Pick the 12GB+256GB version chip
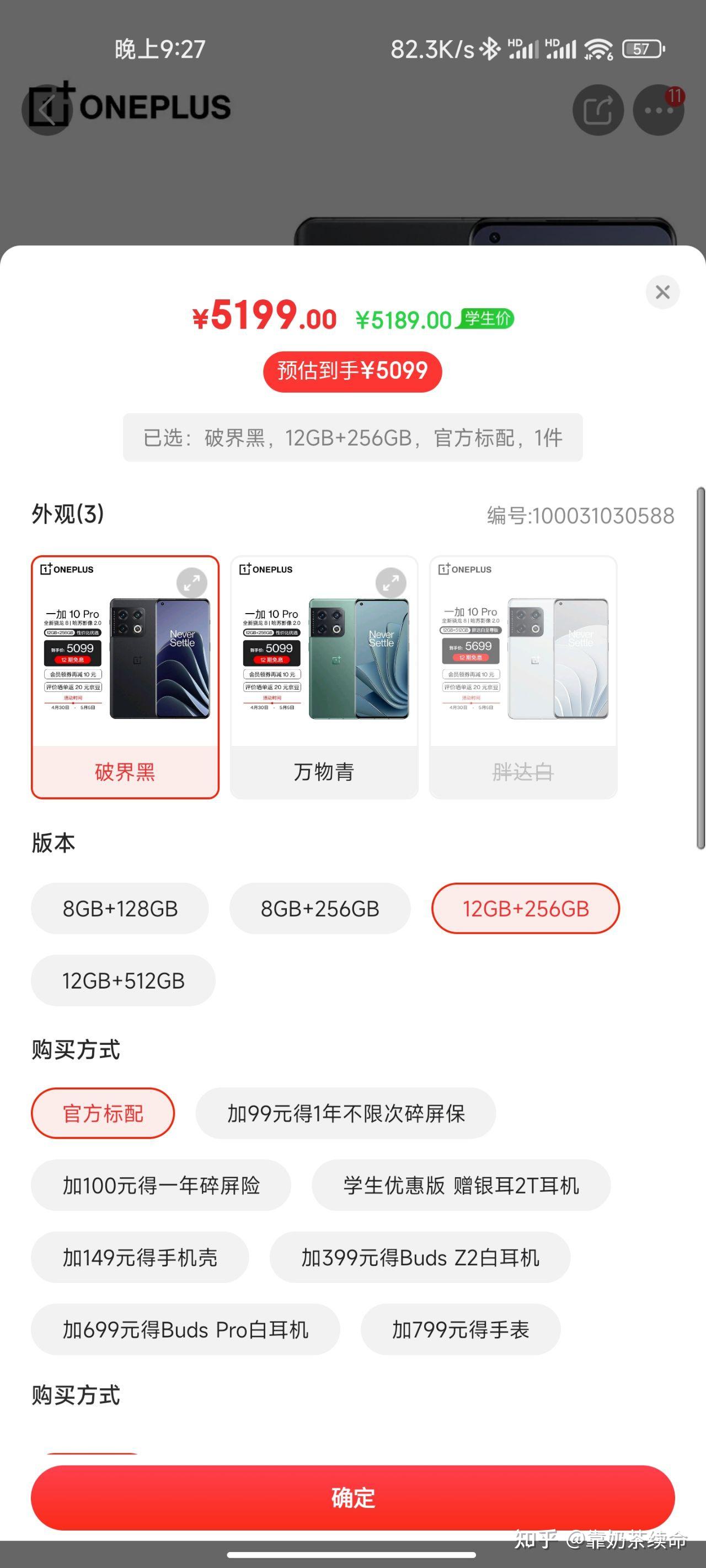This screenshot has height=1568, width=706. pos(525,908)
